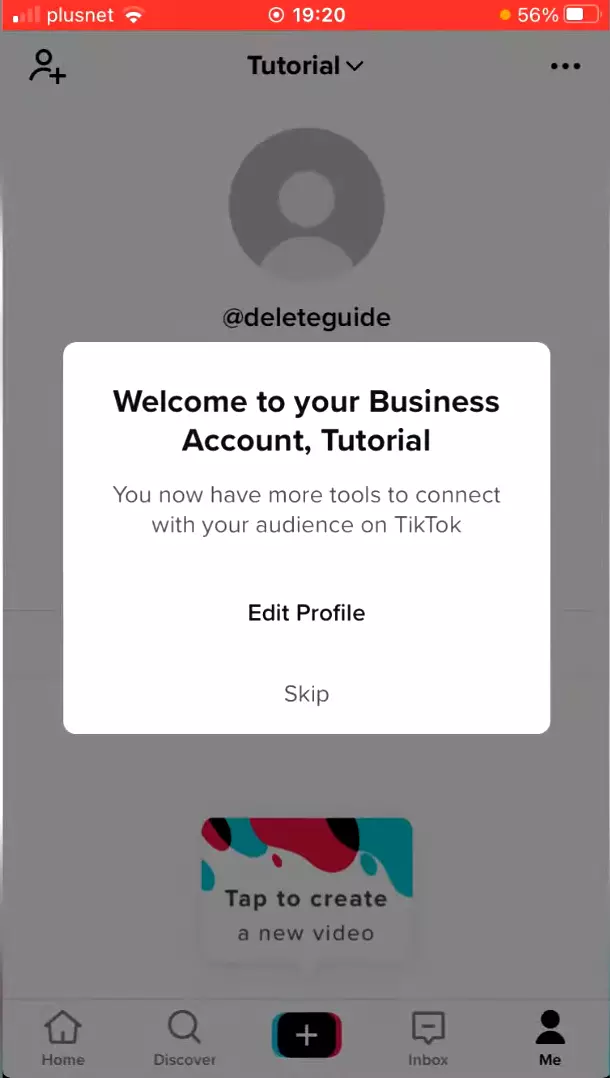Open the Inbox tab
The width and height of the screenshot is (610, 1078).
[x=428, y=1037]
